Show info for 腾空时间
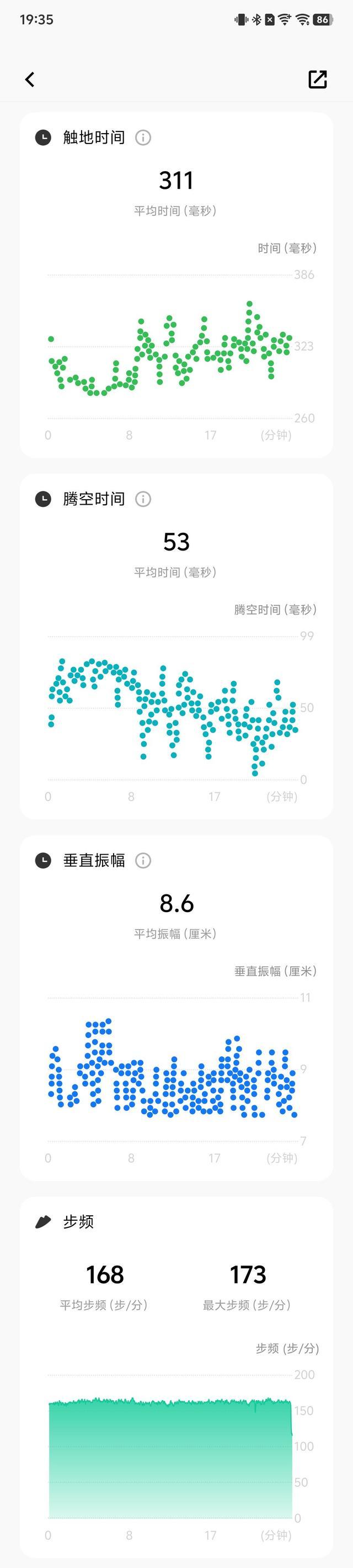The image size is (353, 1568). click(x=143, y=499)
